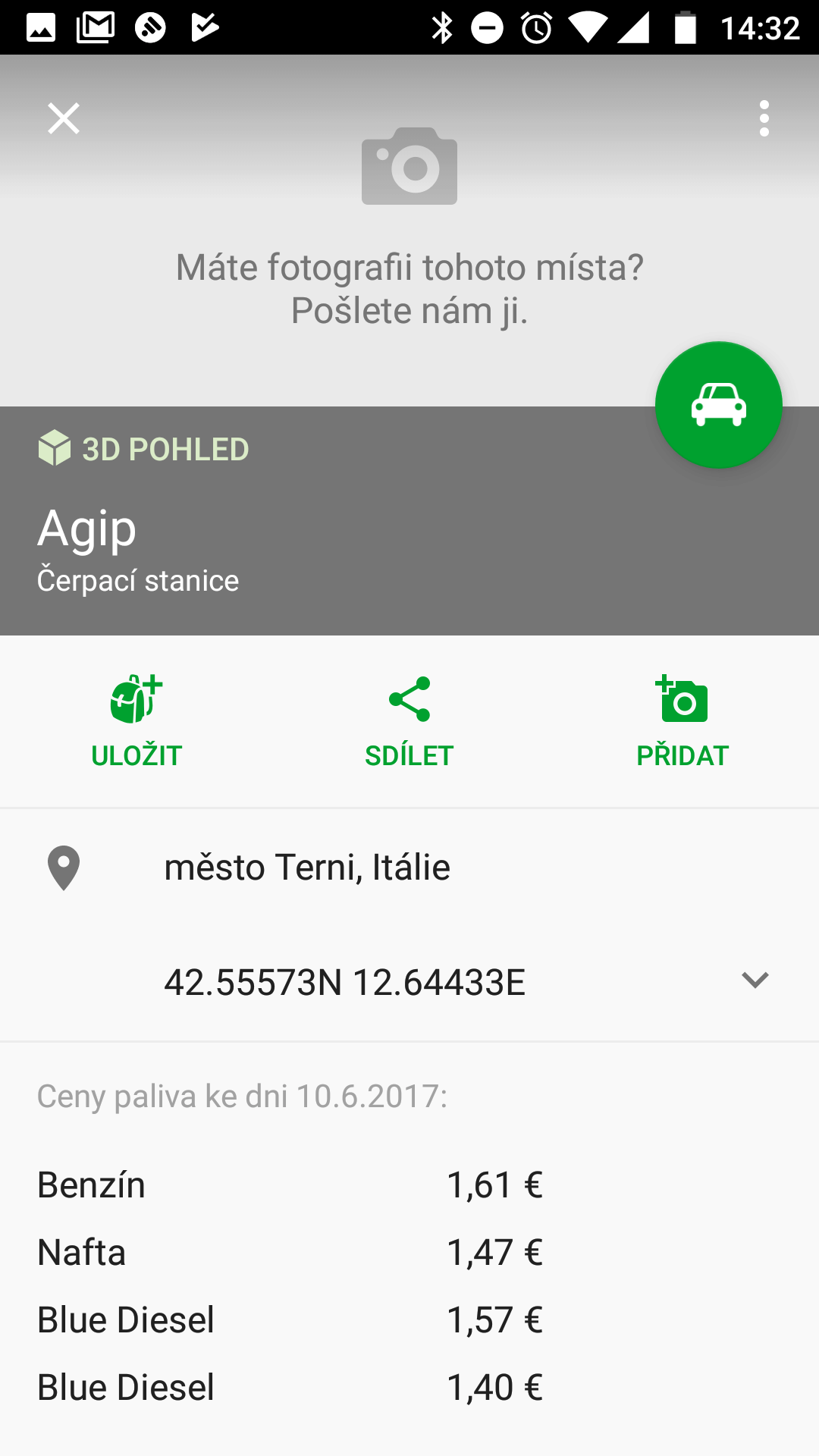Close the Agip place detail
The image size is (819, 1456).
pyautogui.click(x=64, y=119)
